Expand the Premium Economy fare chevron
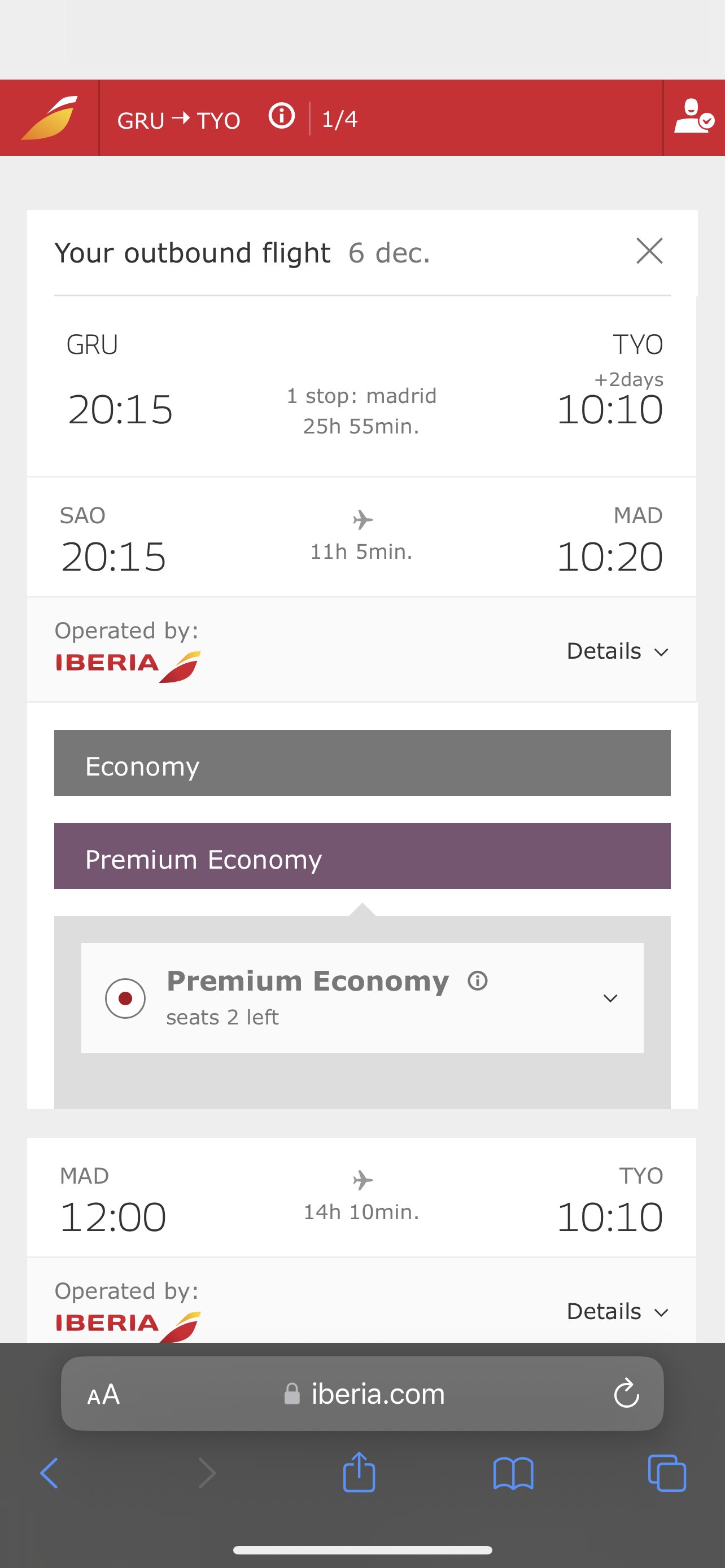The width and height of the screenshot is (725, 1568). tap(610, 998)
